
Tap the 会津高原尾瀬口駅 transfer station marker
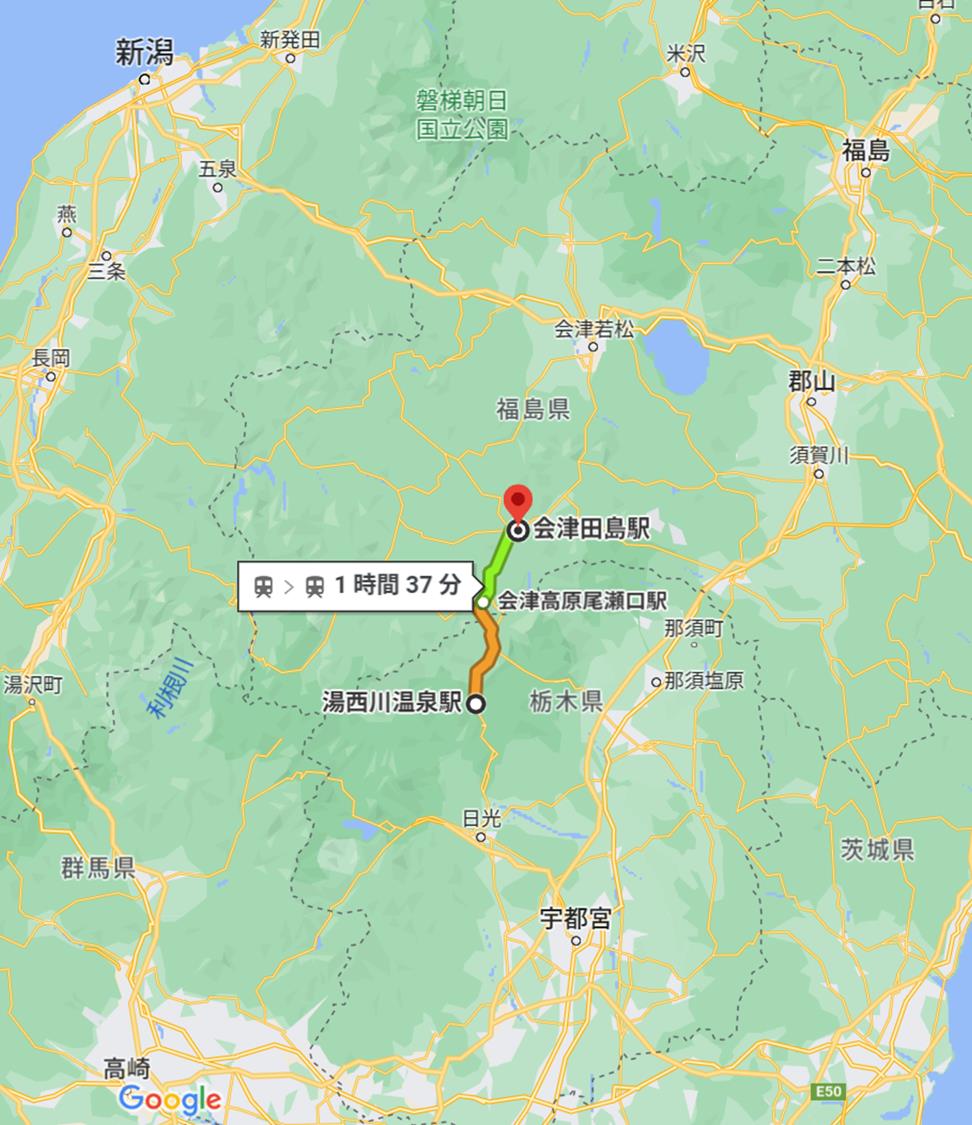pyautogui.click(x=483, y=602)
